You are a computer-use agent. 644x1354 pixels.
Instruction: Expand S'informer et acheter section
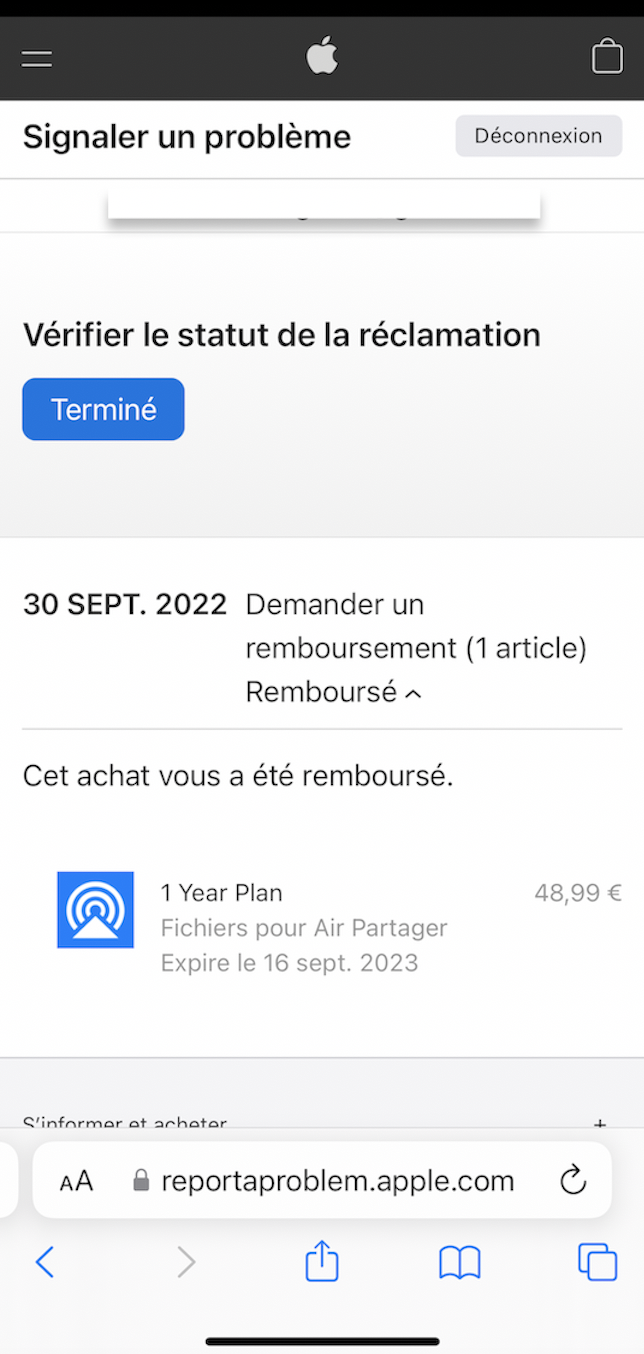(600, 1123)
